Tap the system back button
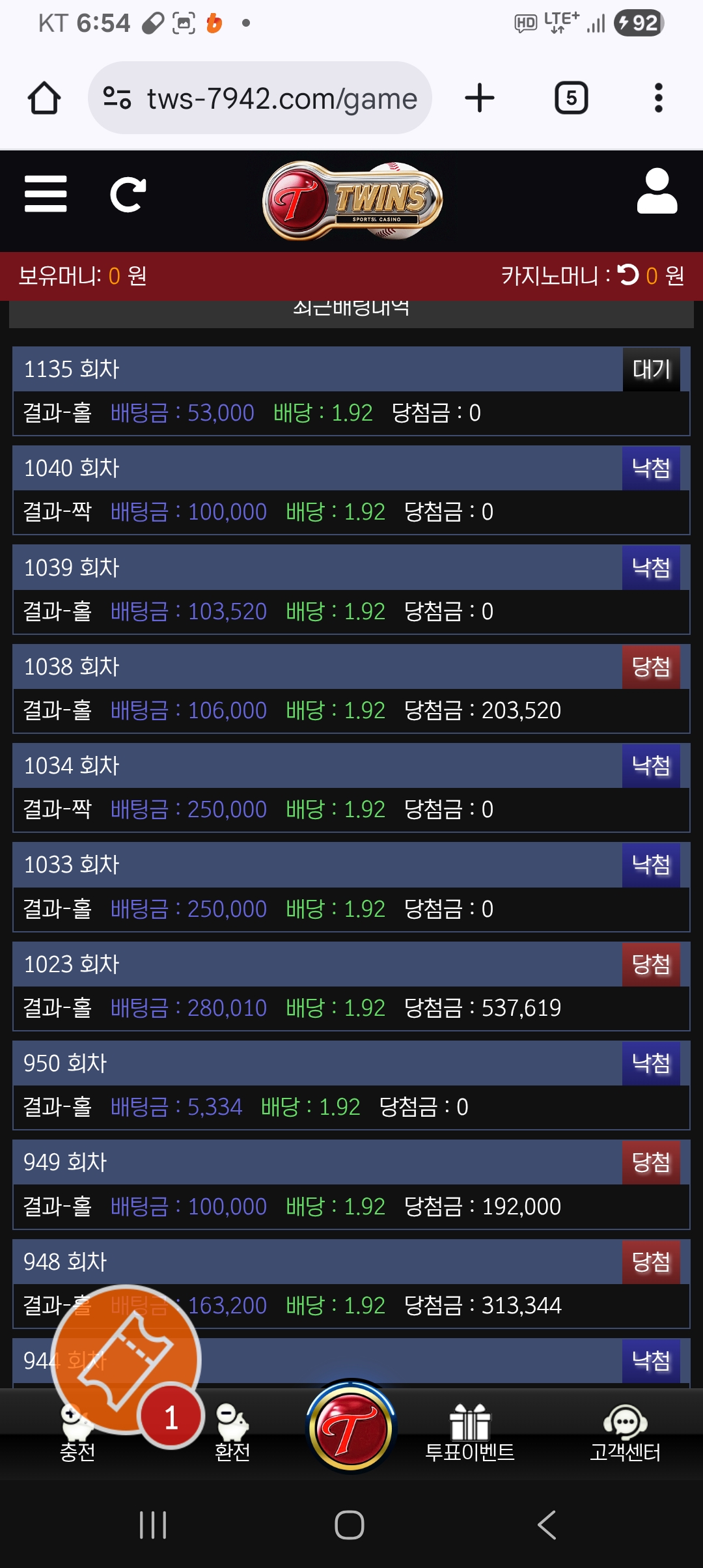 point(547,1525)
